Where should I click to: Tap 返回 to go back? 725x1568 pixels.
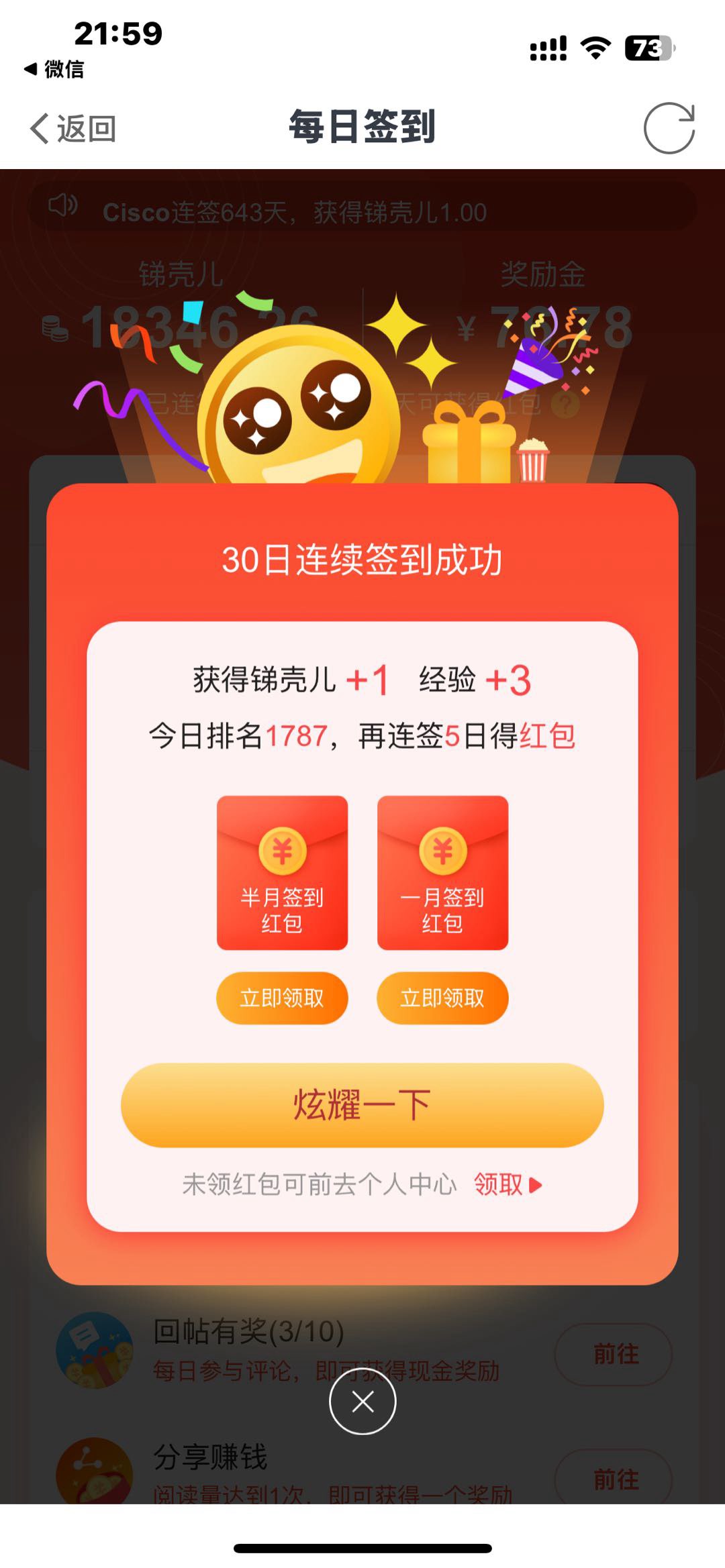[73, 128]
